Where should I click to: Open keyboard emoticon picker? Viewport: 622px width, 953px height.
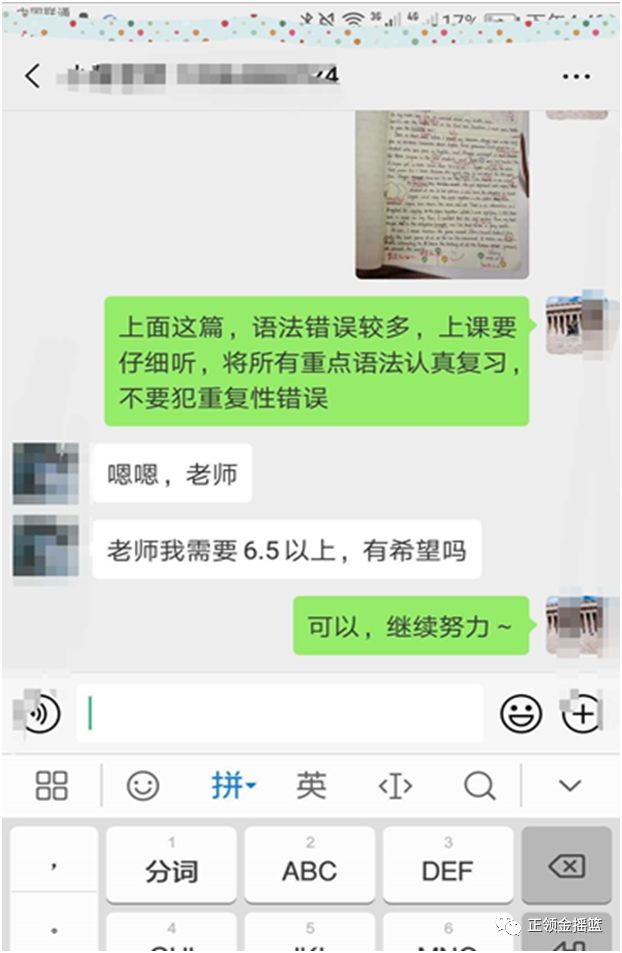point(143,786)
